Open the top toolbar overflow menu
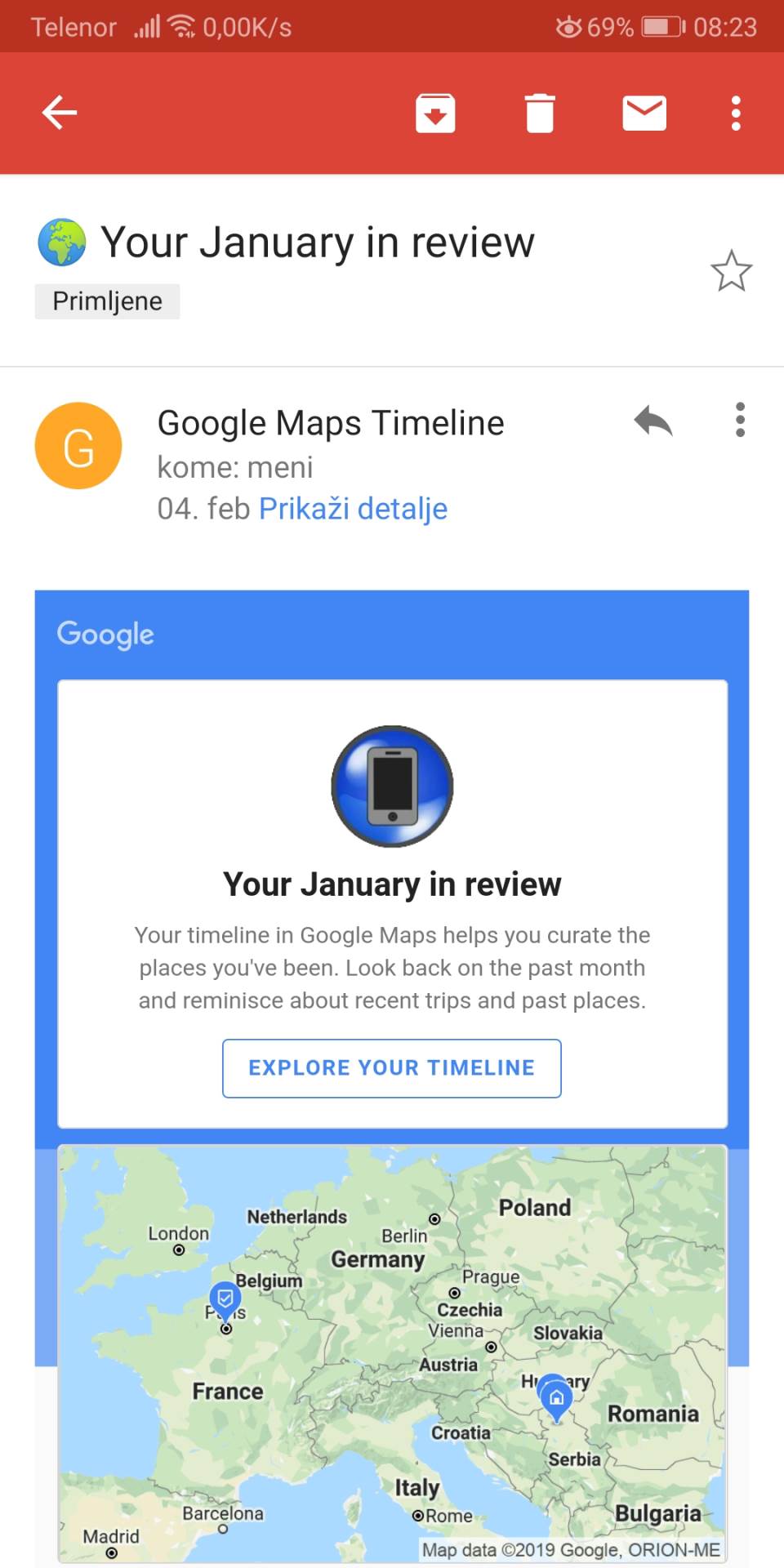Viewport: 784px width, 1568px height. click(x=736, y=113)
